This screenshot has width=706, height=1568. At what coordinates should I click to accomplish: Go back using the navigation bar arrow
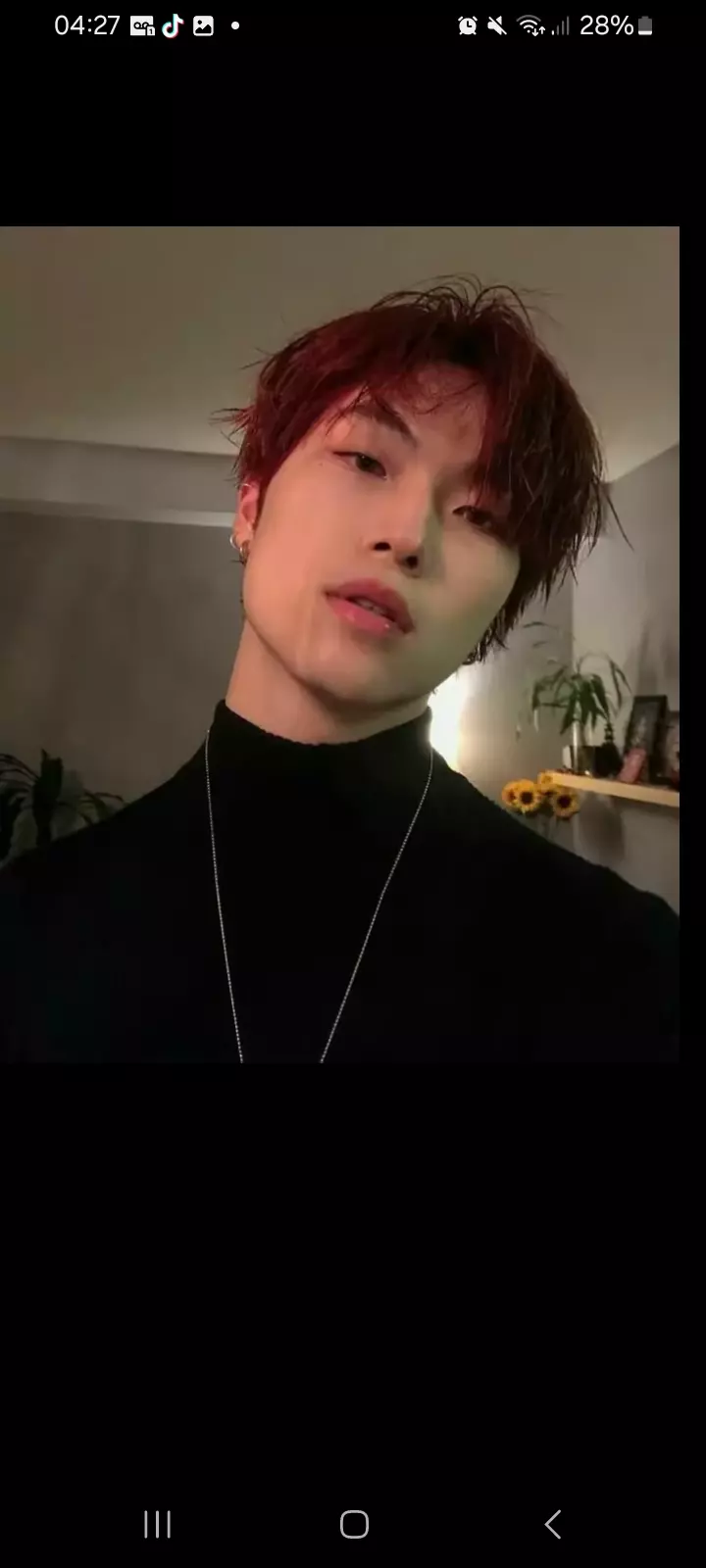tap(552, 1524)
